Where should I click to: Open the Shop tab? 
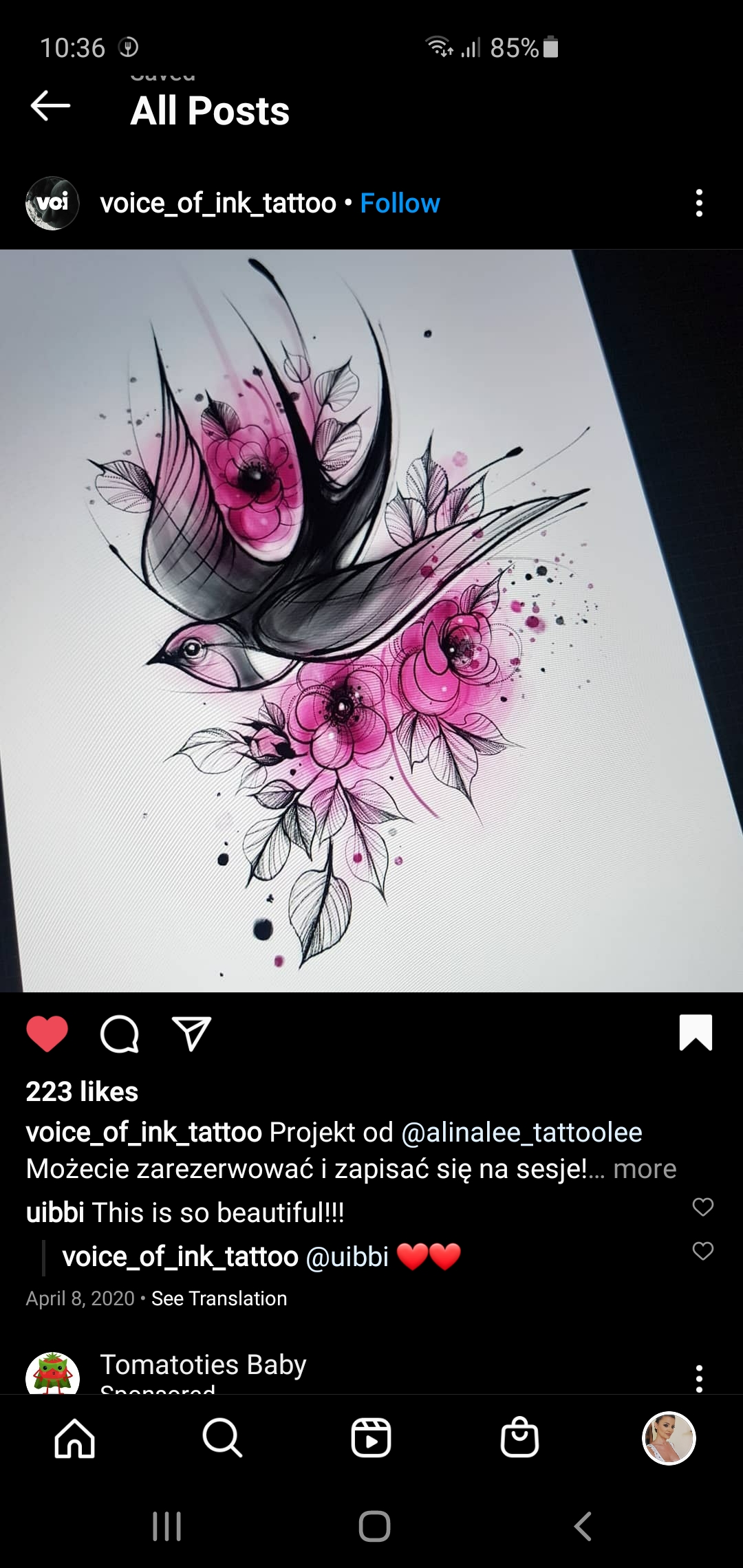pyautogui.click(x=519, y=1438)
